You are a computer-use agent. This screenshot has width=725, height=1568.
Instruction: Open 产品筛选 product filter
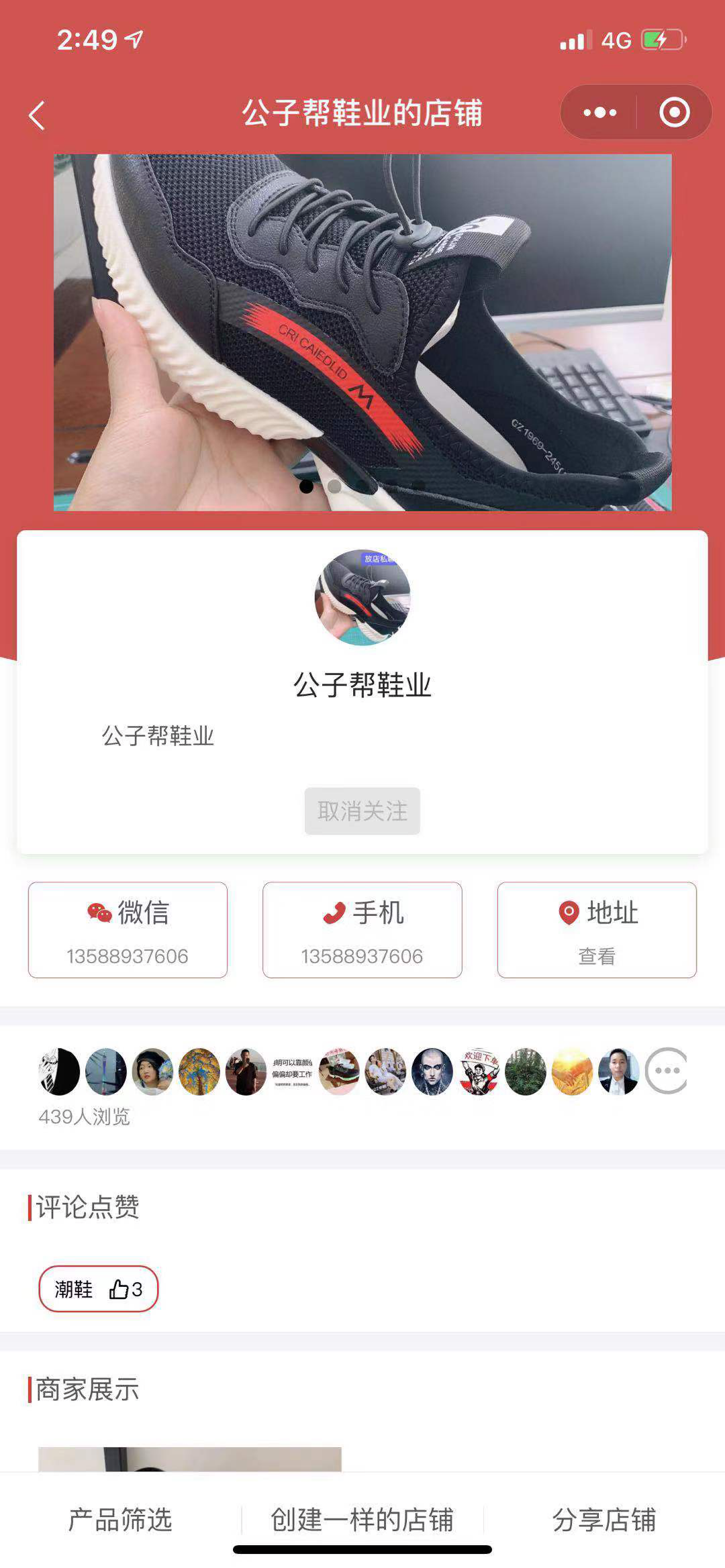121,1520
